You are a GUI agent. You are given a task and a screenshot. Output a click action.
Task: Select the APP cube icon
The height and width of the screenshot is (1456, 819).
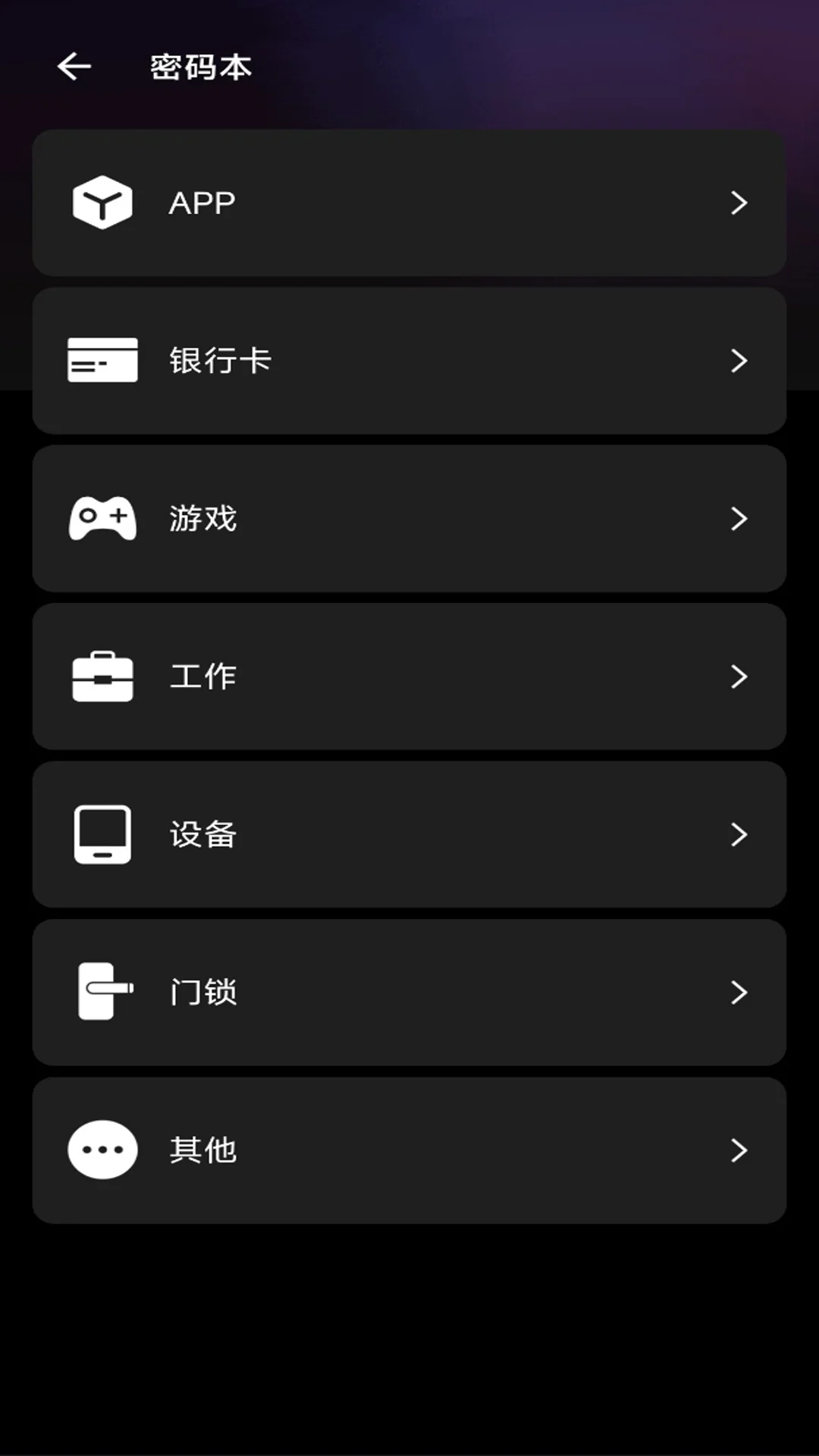pos(102,201)
